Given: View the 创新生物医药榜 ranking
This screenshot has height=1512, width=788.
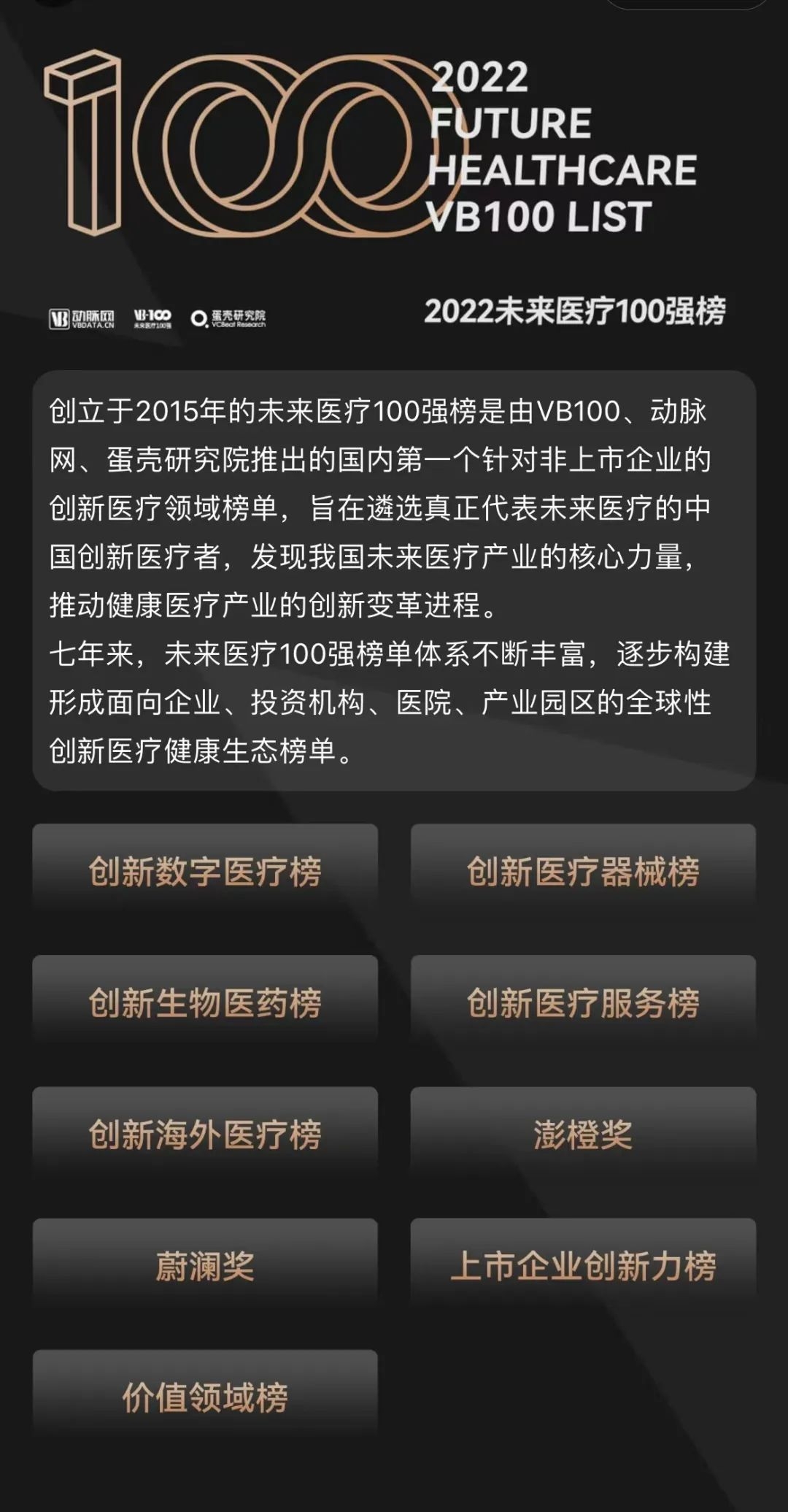Looking at the screenshot, I should (x=205, y=1002).
